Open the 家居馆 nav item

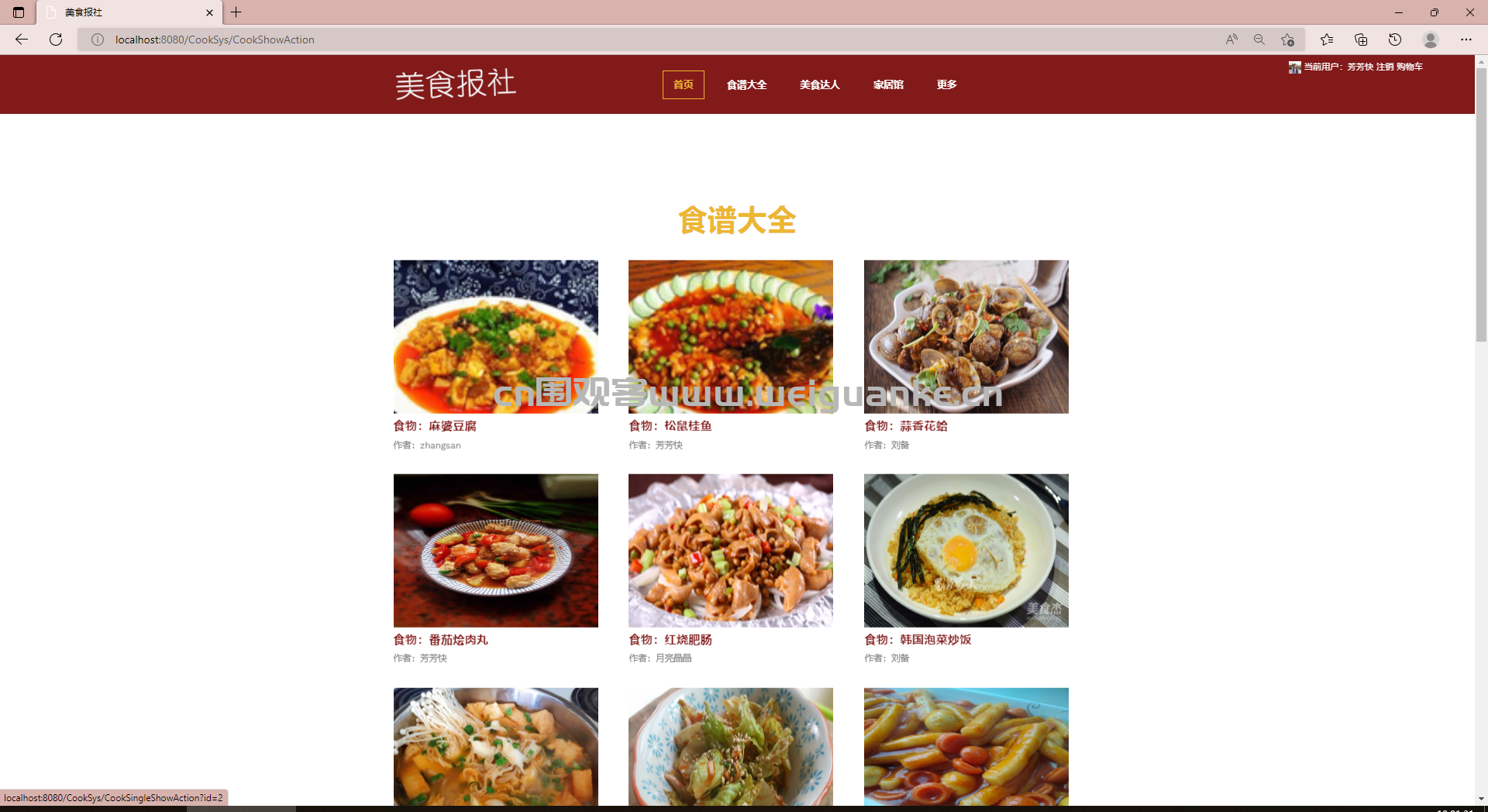tap(888, 84)
